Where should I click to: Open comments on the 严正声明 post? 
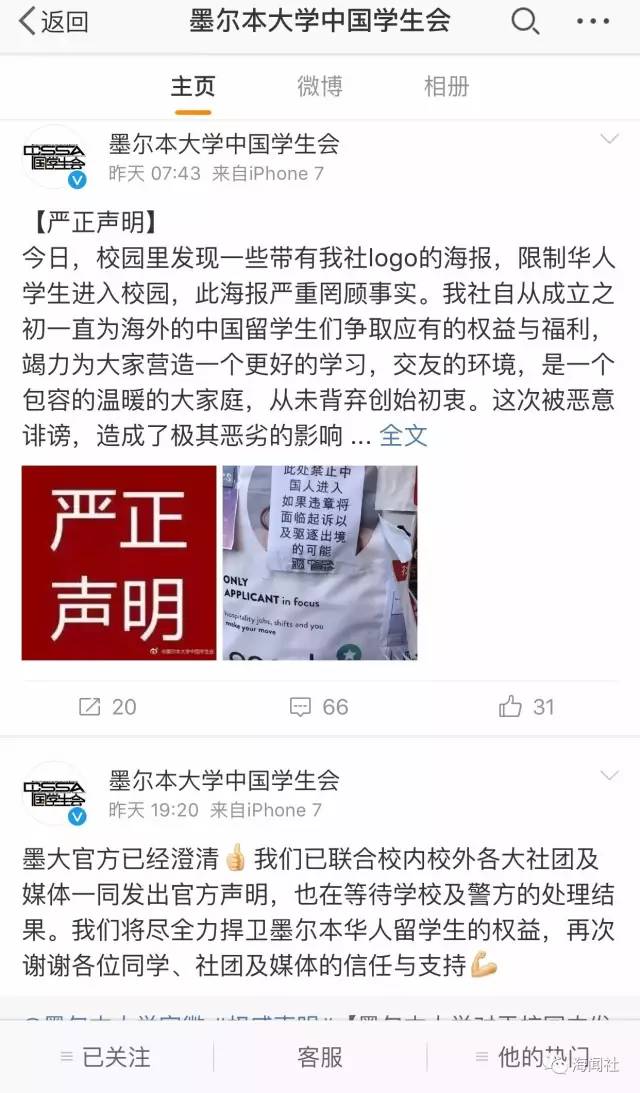[x=319, y=707]
